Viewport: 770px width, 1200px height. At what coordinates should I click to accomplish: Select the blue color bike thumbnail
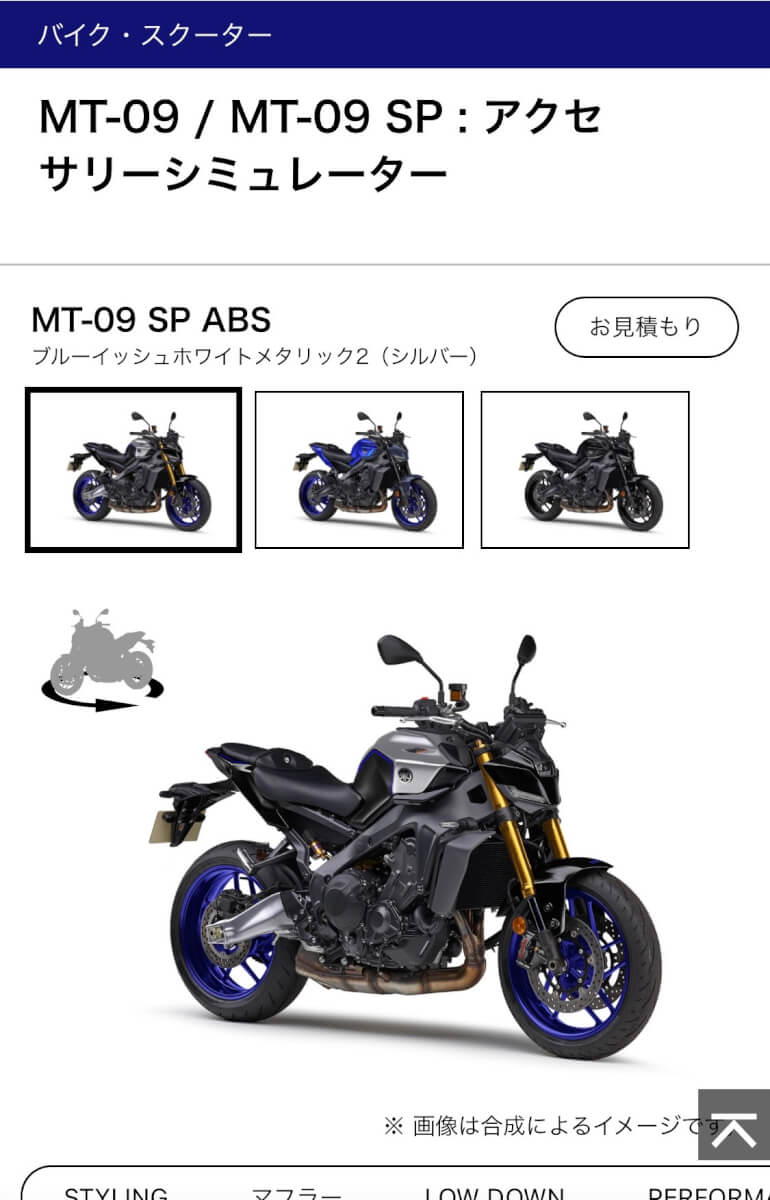click(359, 470)
